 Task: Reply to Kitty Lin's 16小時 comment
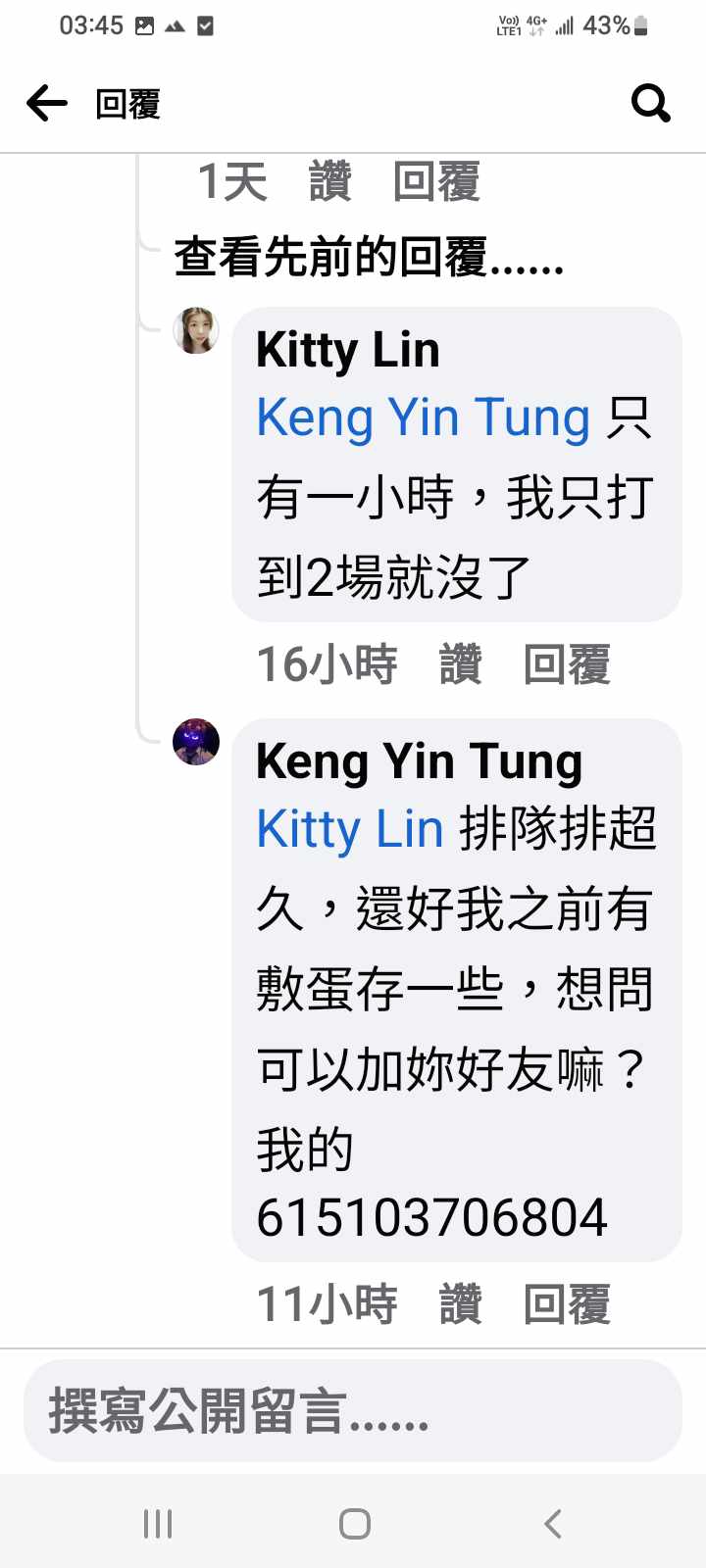coord(567,664)
